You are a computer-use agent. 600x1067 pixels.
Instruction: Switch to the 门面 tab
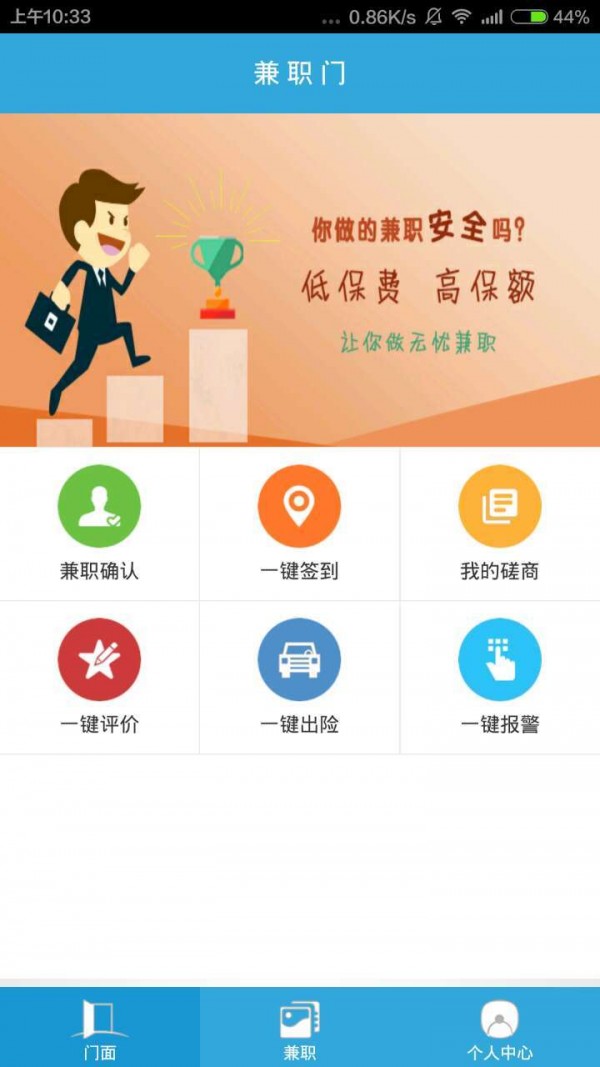pos(100,1028)
